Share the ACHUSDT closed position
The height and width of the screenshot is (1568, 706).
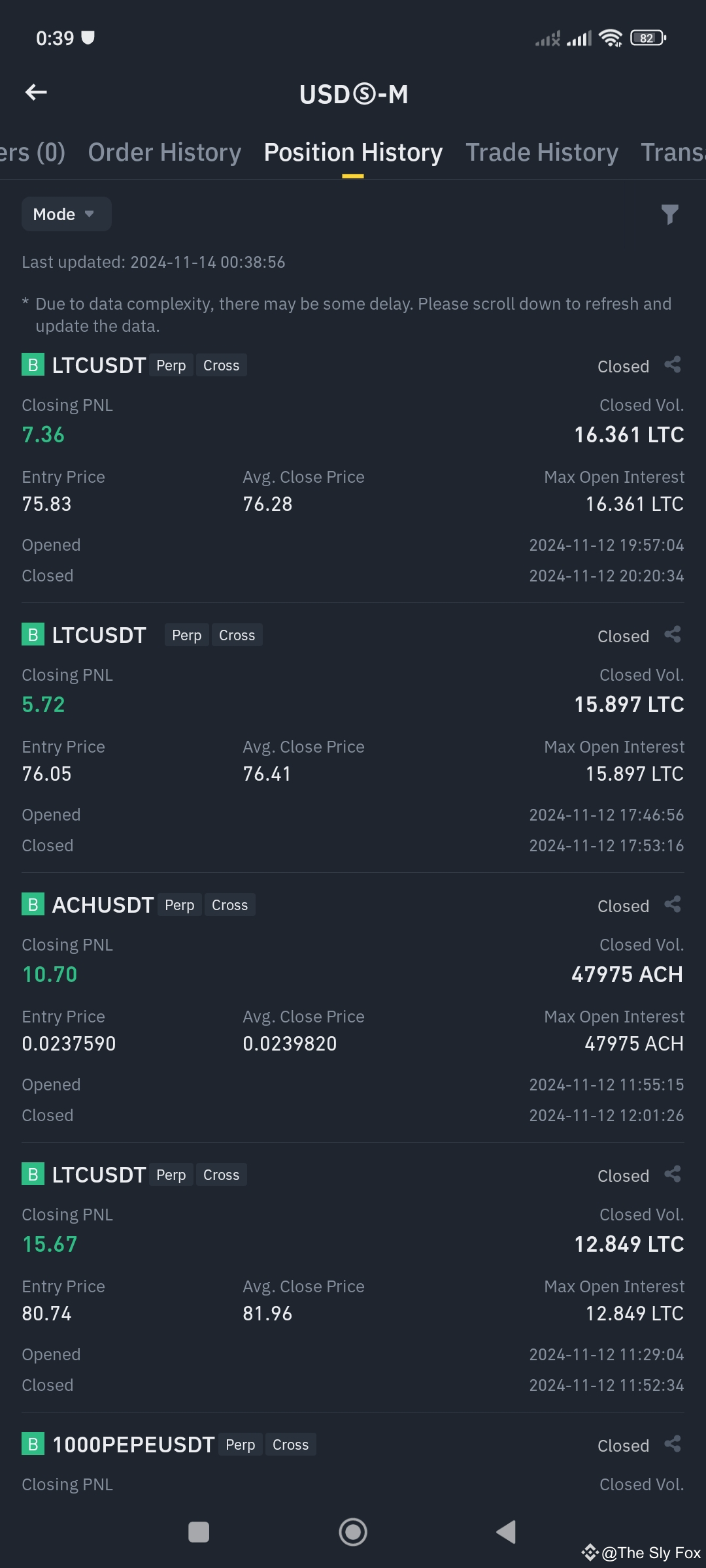tap(673, 904)
